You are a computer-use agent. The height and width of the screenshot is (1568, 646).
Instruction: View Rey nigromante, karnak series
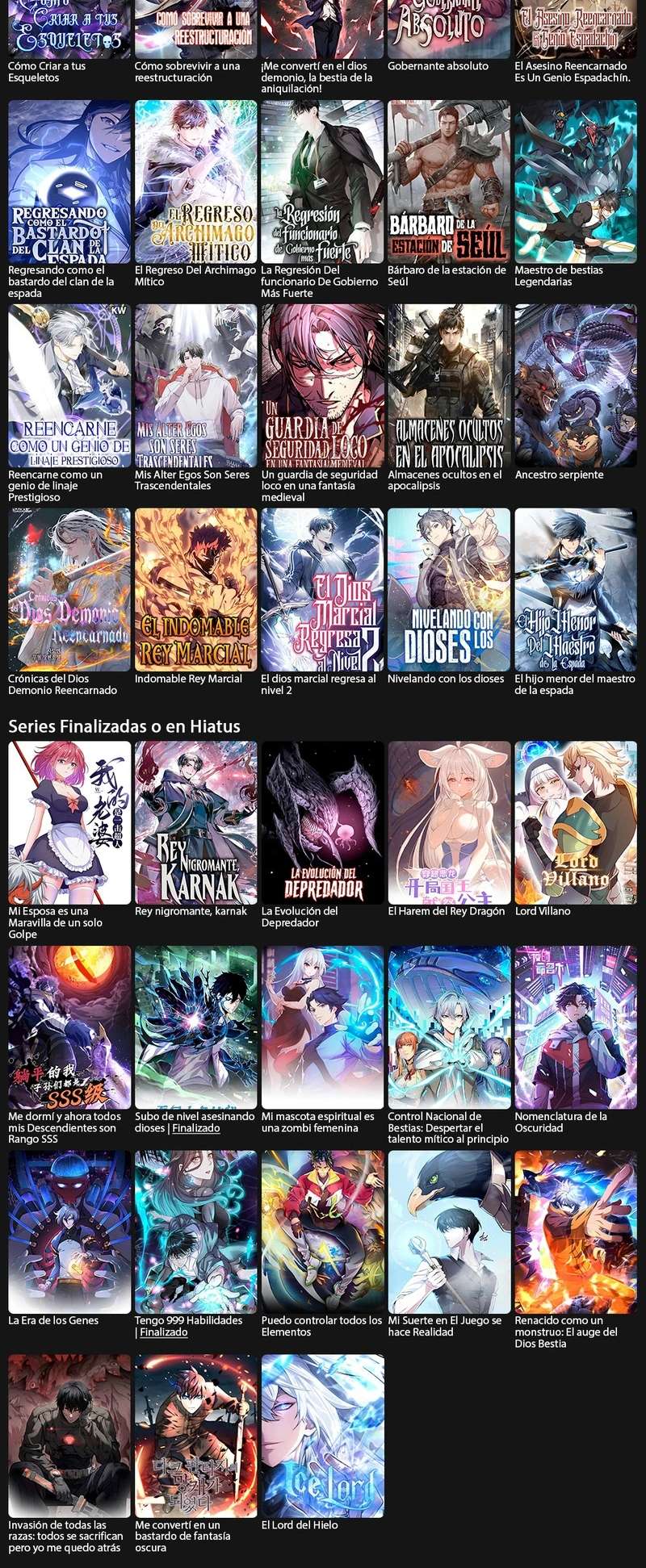[x=195, y=822]
